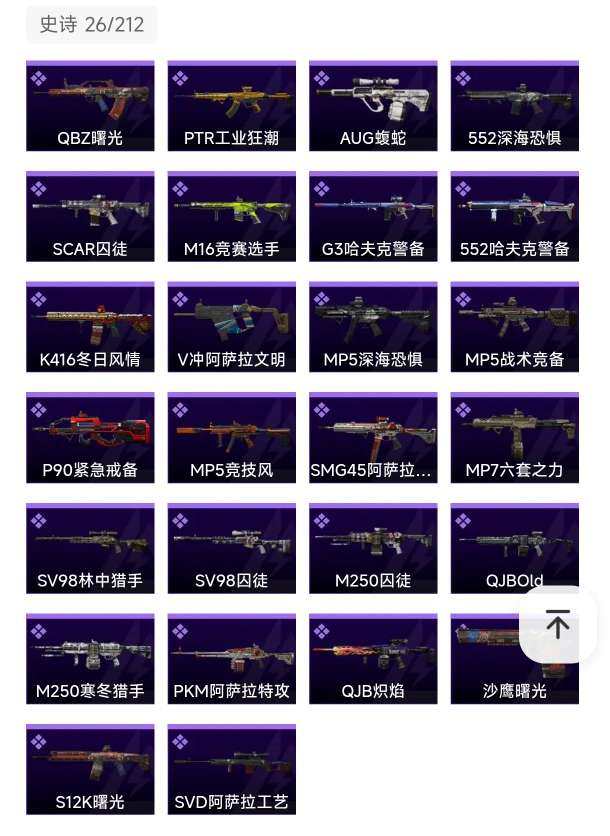The width and height of the screenshot is (610, 836).
Task: Select the AUG蝮蛇 skin card
Action: click(x=373, y=106)
